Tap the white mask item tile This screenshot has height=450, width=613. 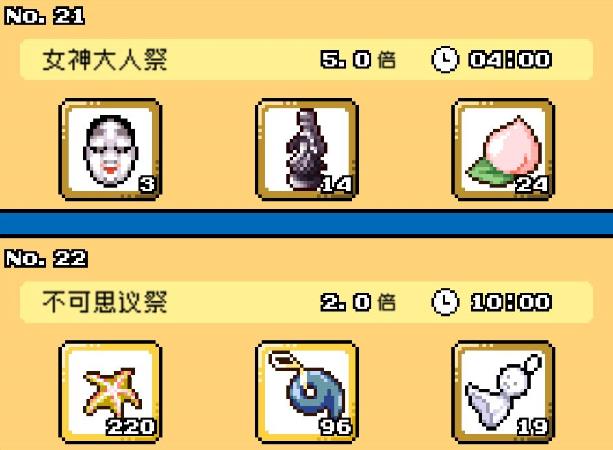point(110,148)
